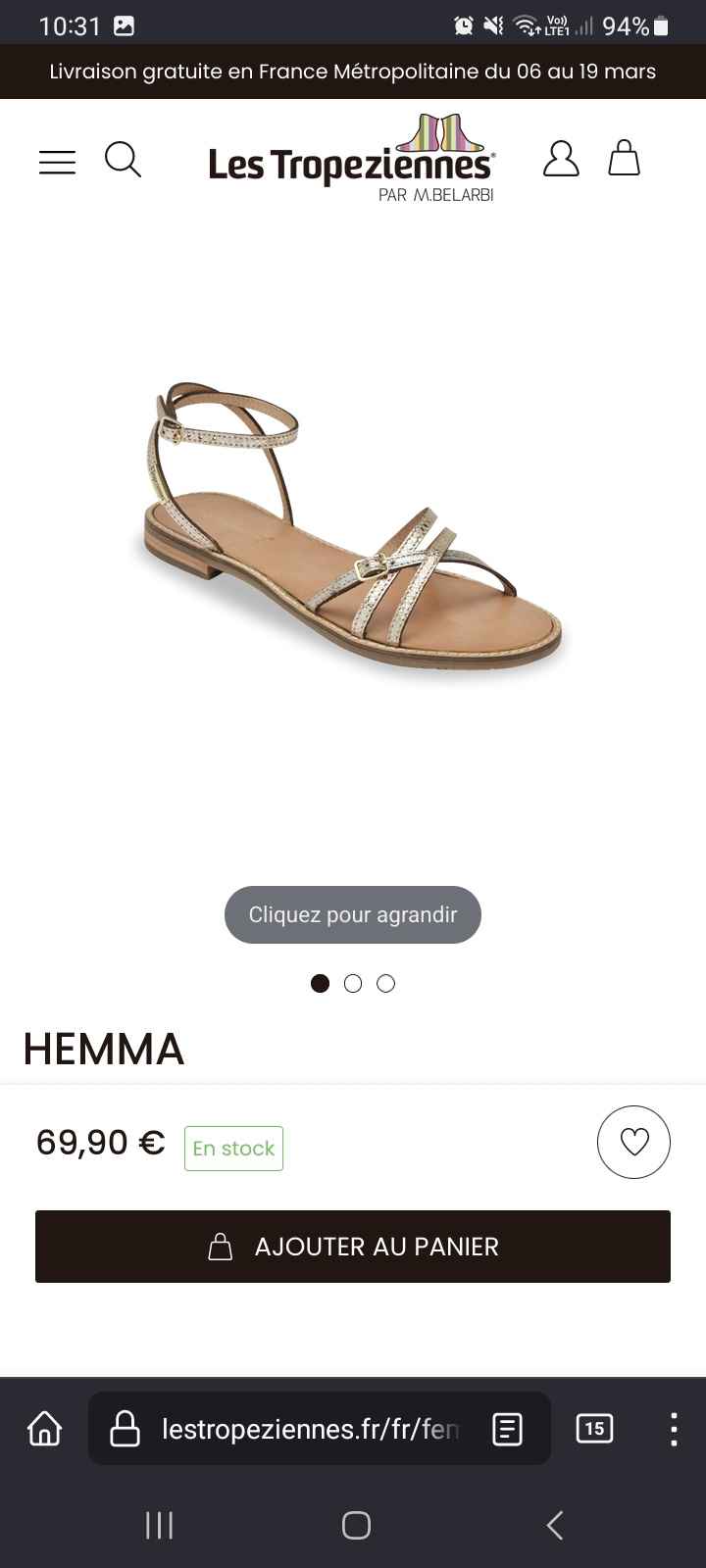Open the reader mode icon in address bar

tap(507, 1429)
